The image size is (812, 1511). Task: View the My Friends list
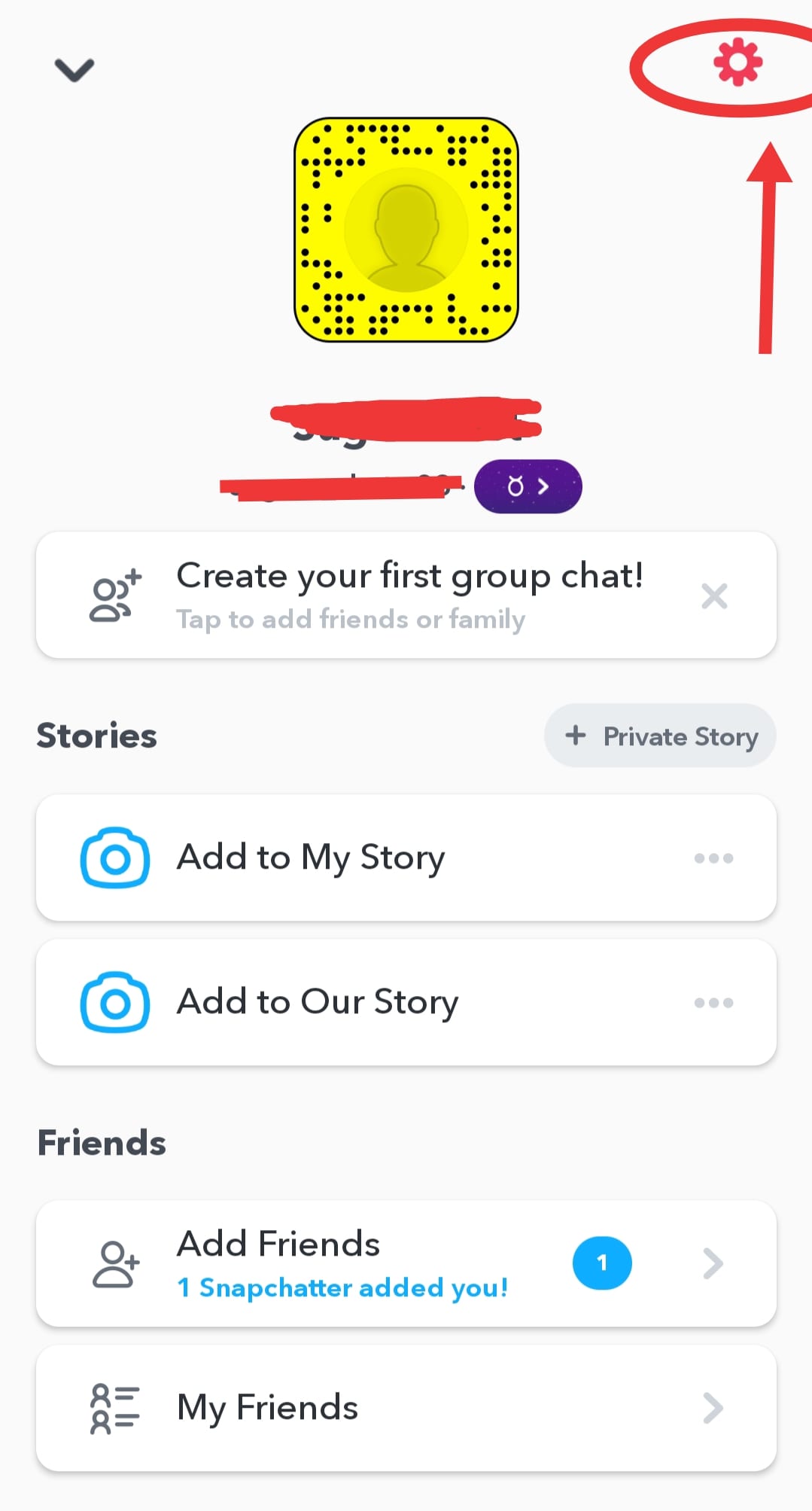pos(405,1408)
